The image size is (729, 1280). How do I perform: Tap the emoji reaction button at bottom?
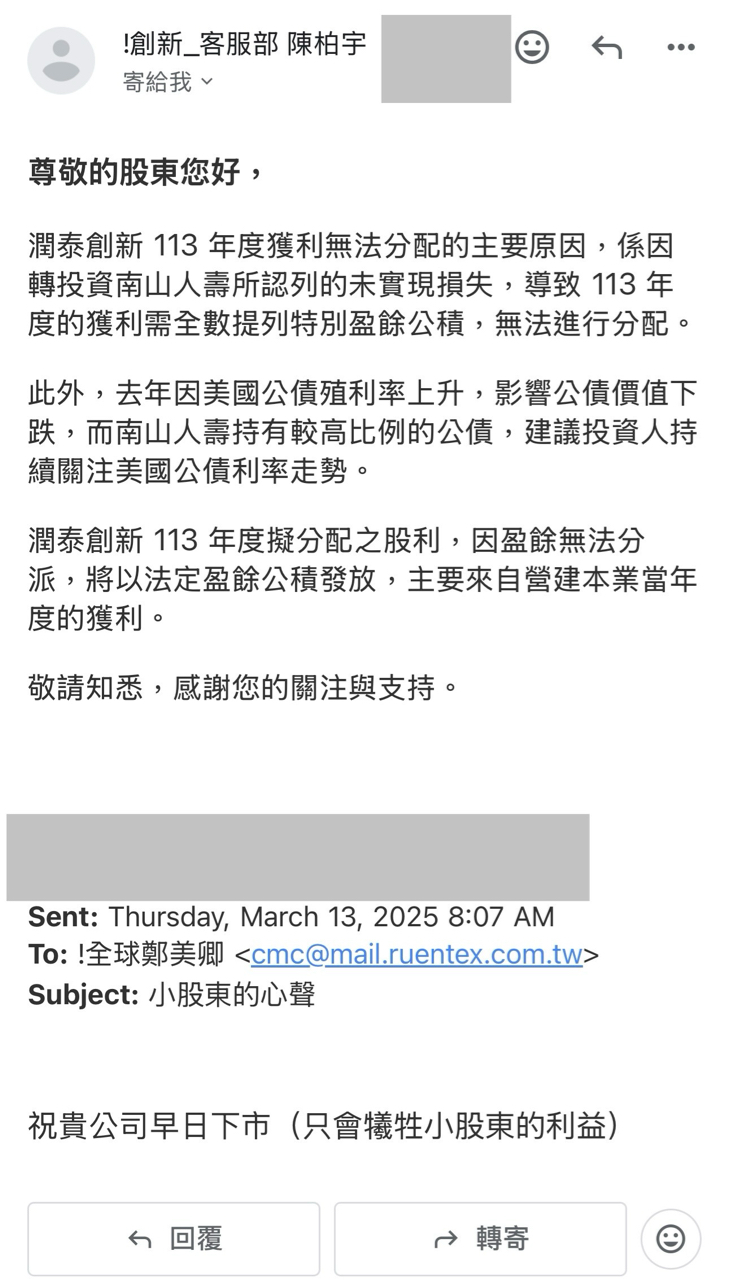[x=671, y=1239]
